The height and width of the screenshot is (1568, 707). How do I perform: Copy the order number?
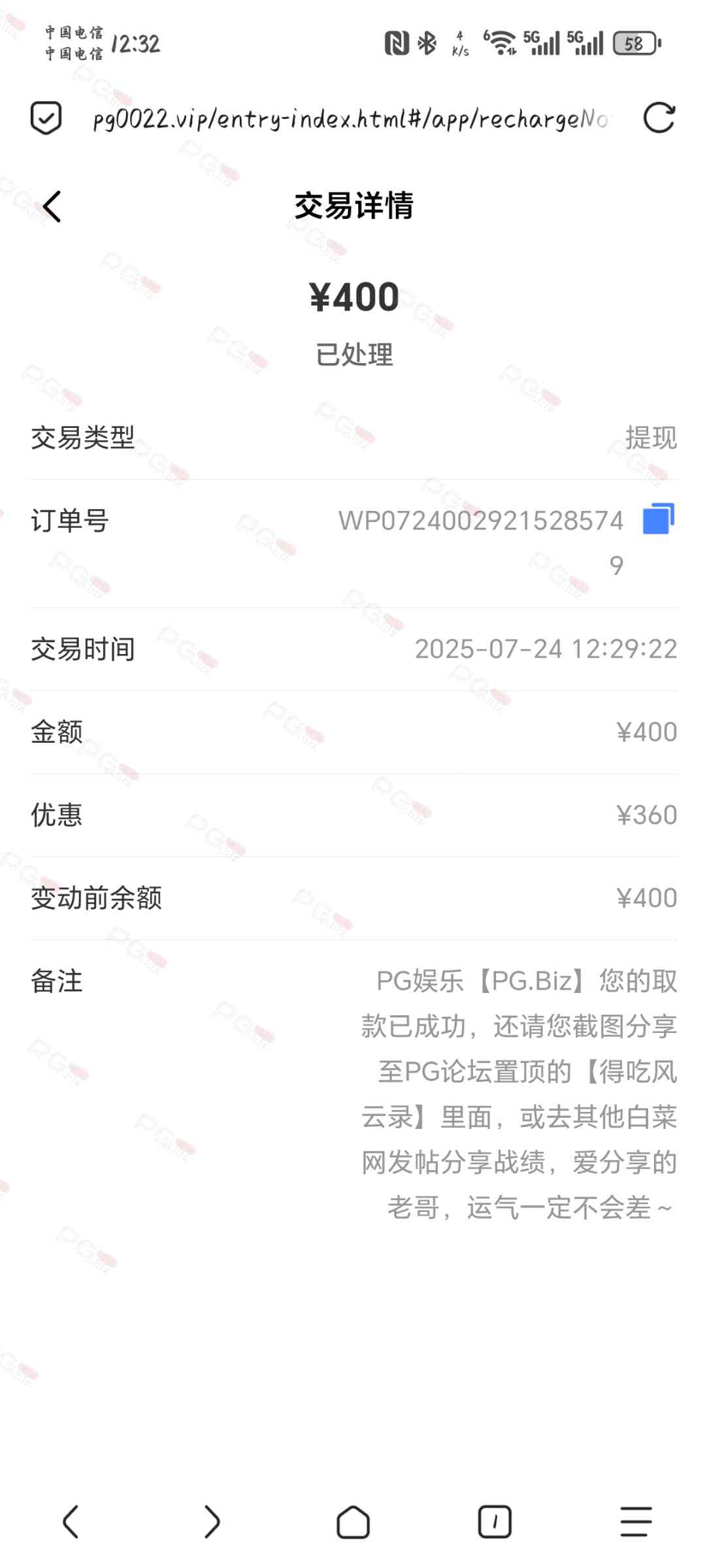pyautogui.click(x=658, y=519)
